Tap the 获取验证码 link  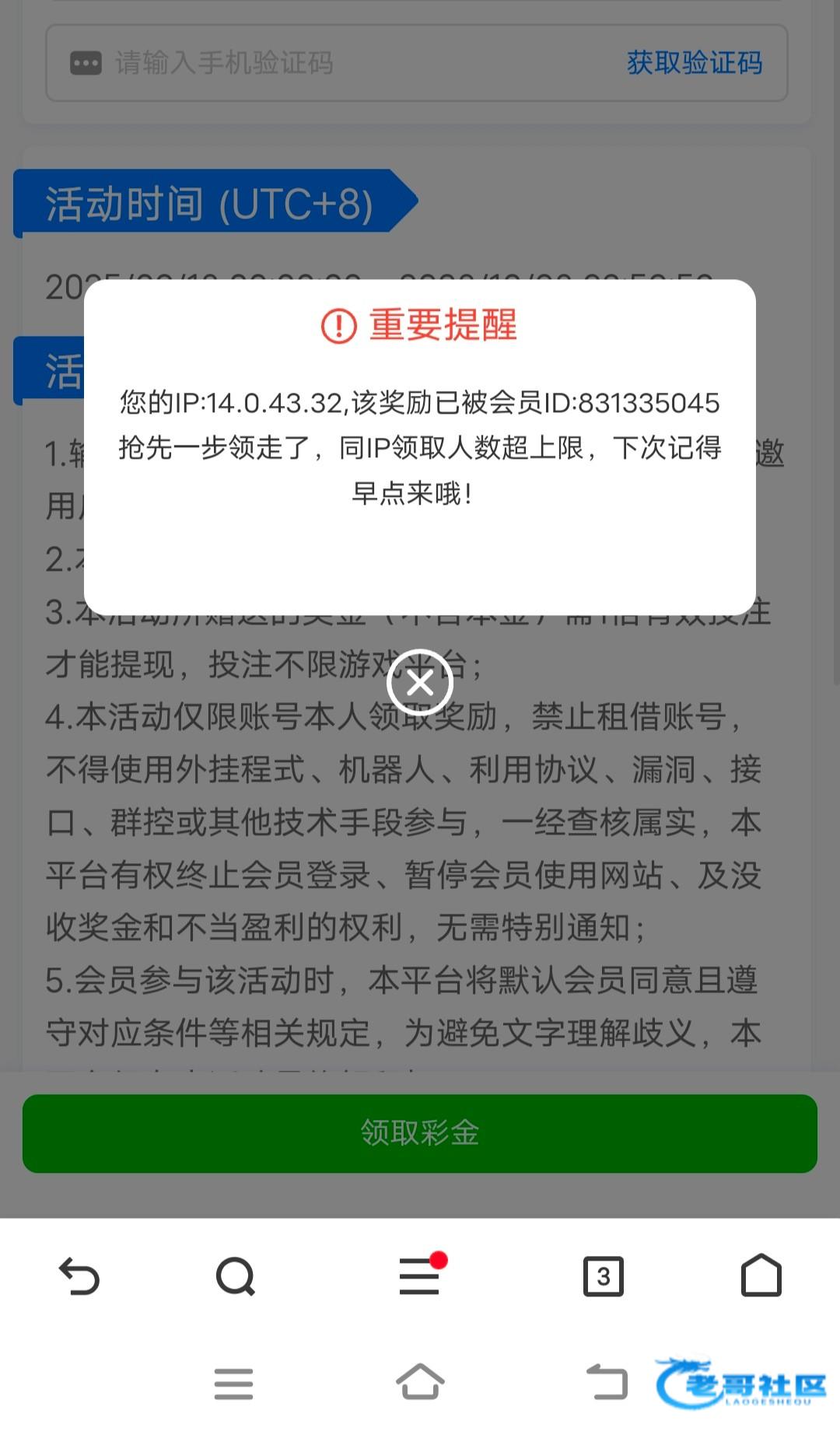coord(694,63)
